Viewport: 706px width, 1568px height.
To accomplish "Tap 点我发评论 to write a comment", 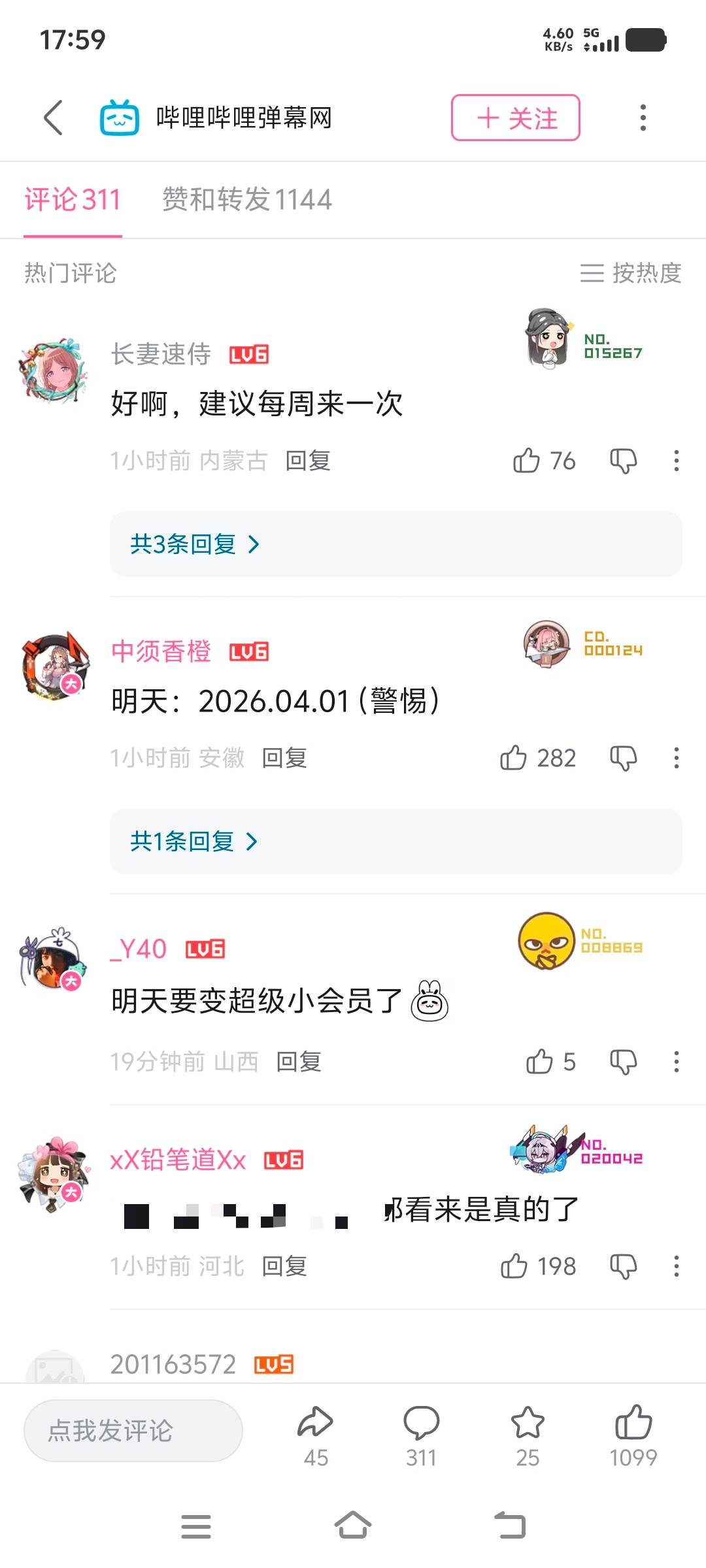I will click(133, 1431).
